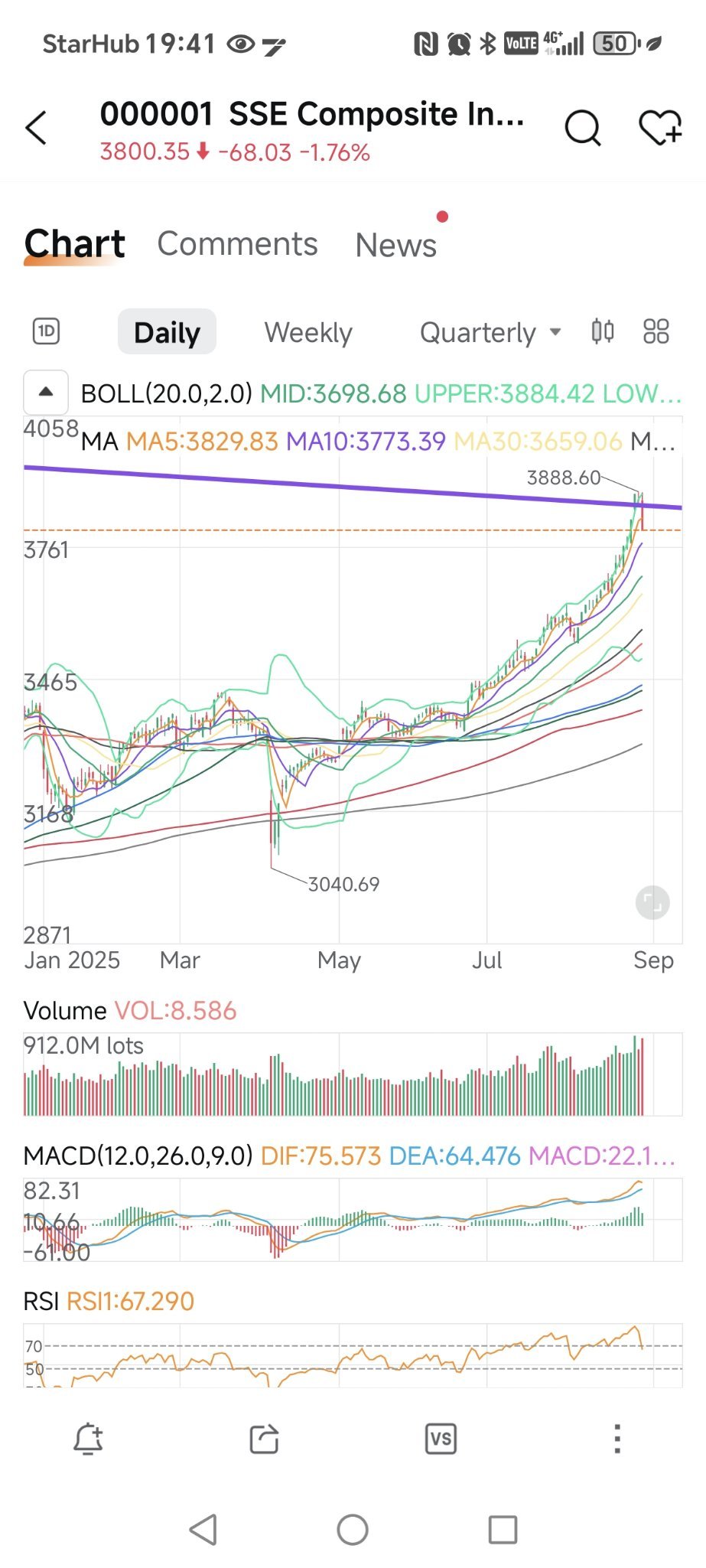Open candlestick chart style settings

tap(603, 331)
